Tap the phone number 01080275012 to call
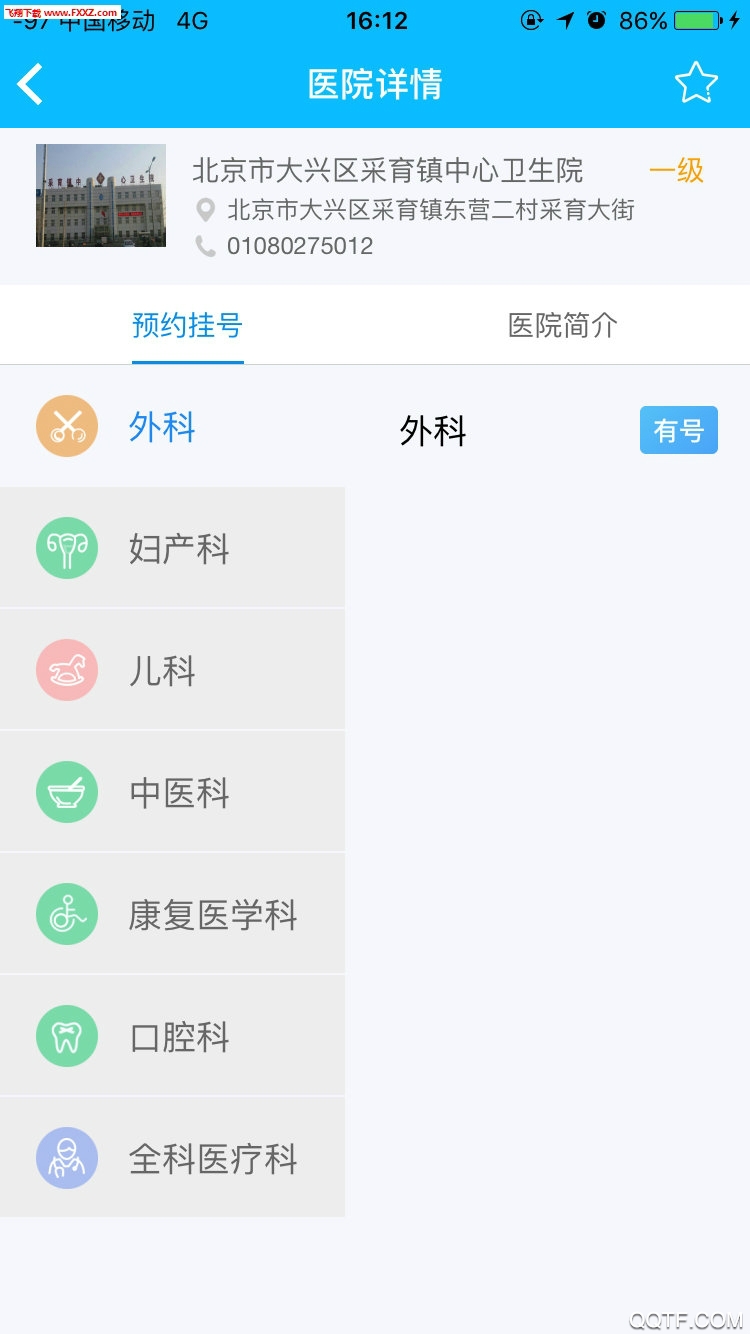The image size is (750, 1334). (301, 245)
